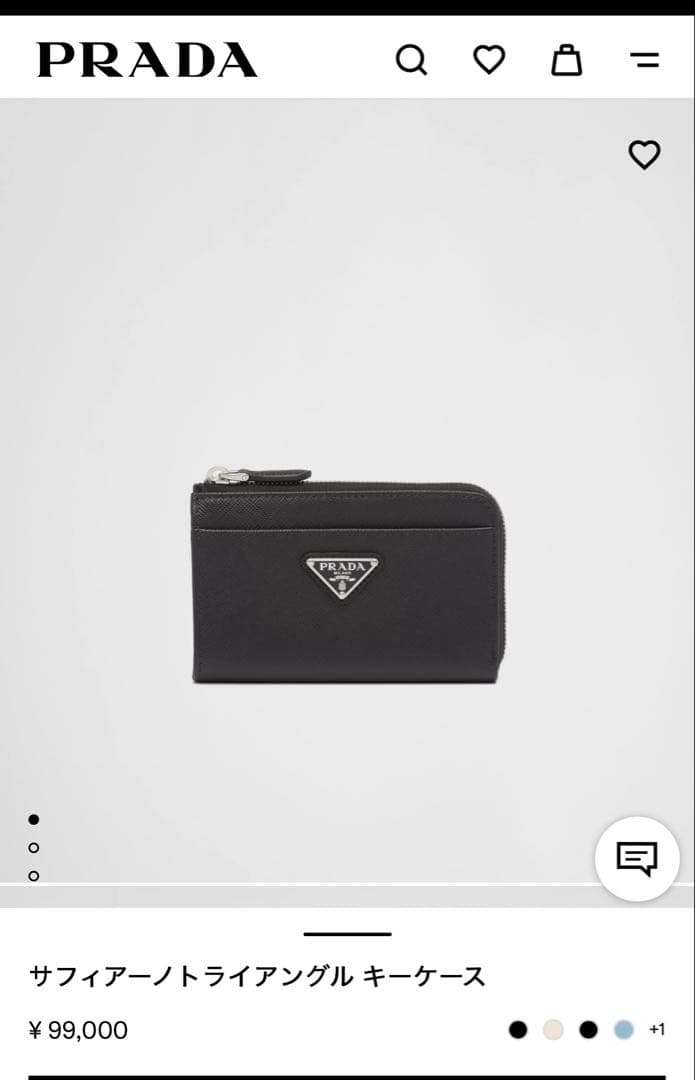Add this key case to wishlist
This screenshot has width=695, height=1080.
pyautogui.click(x=644, y=154)
